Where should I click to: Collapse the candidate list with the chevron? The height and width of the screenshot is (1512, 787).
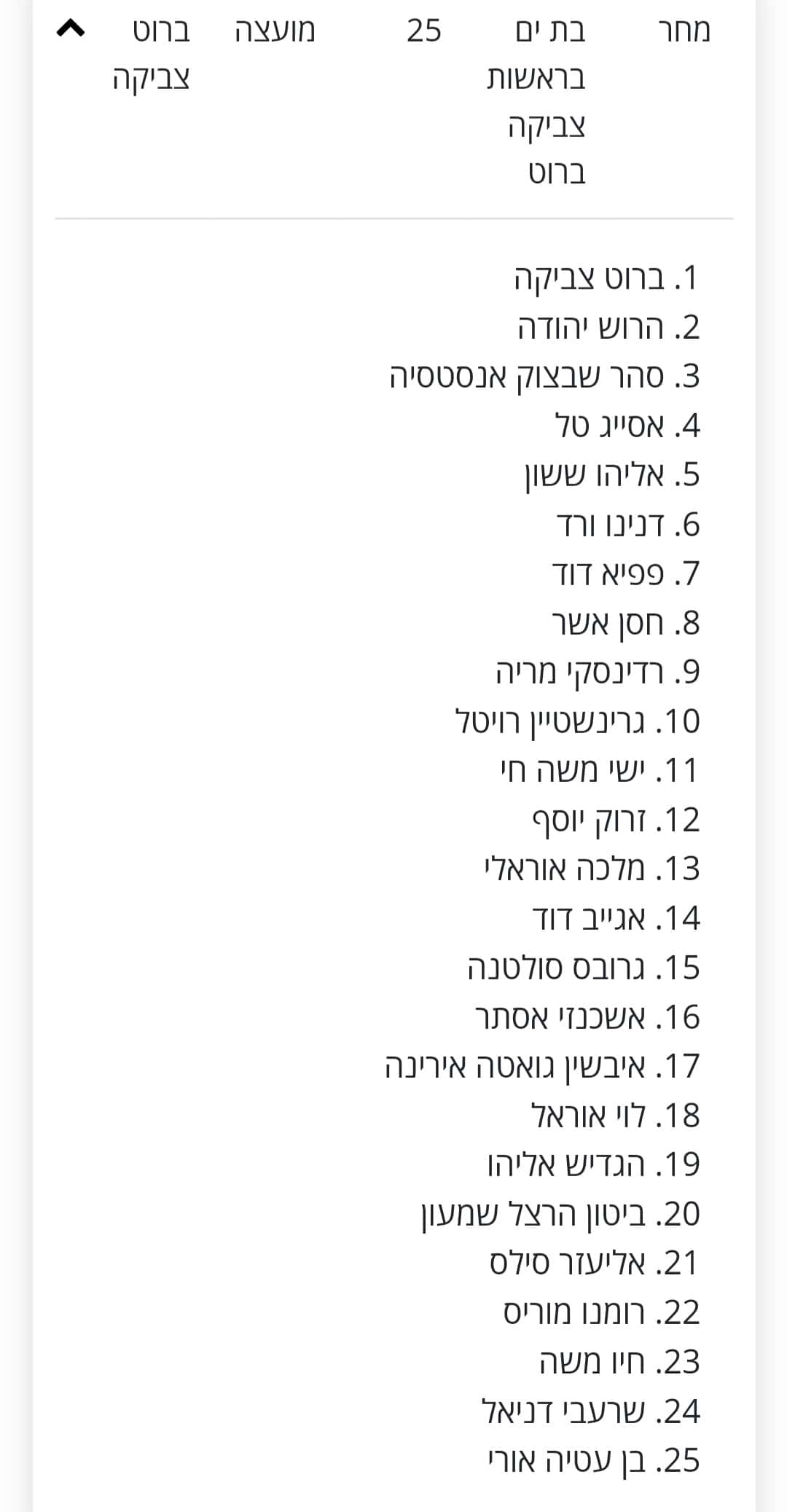[71, 29]
